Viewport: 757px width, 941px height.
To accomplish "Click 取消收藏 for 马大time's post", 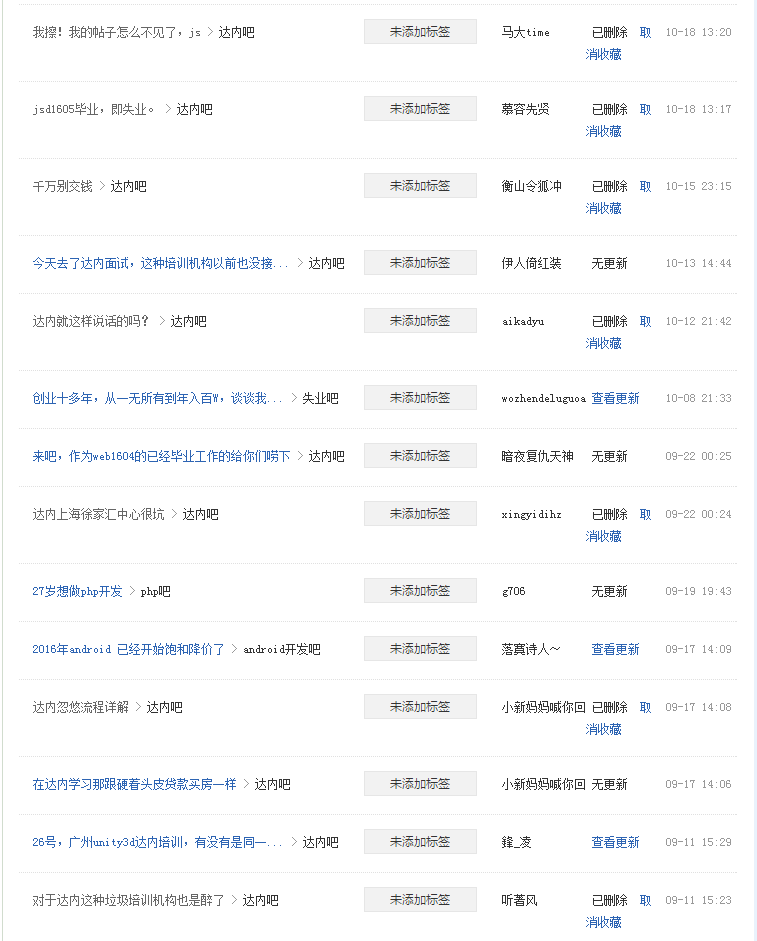I will (602, 54).
